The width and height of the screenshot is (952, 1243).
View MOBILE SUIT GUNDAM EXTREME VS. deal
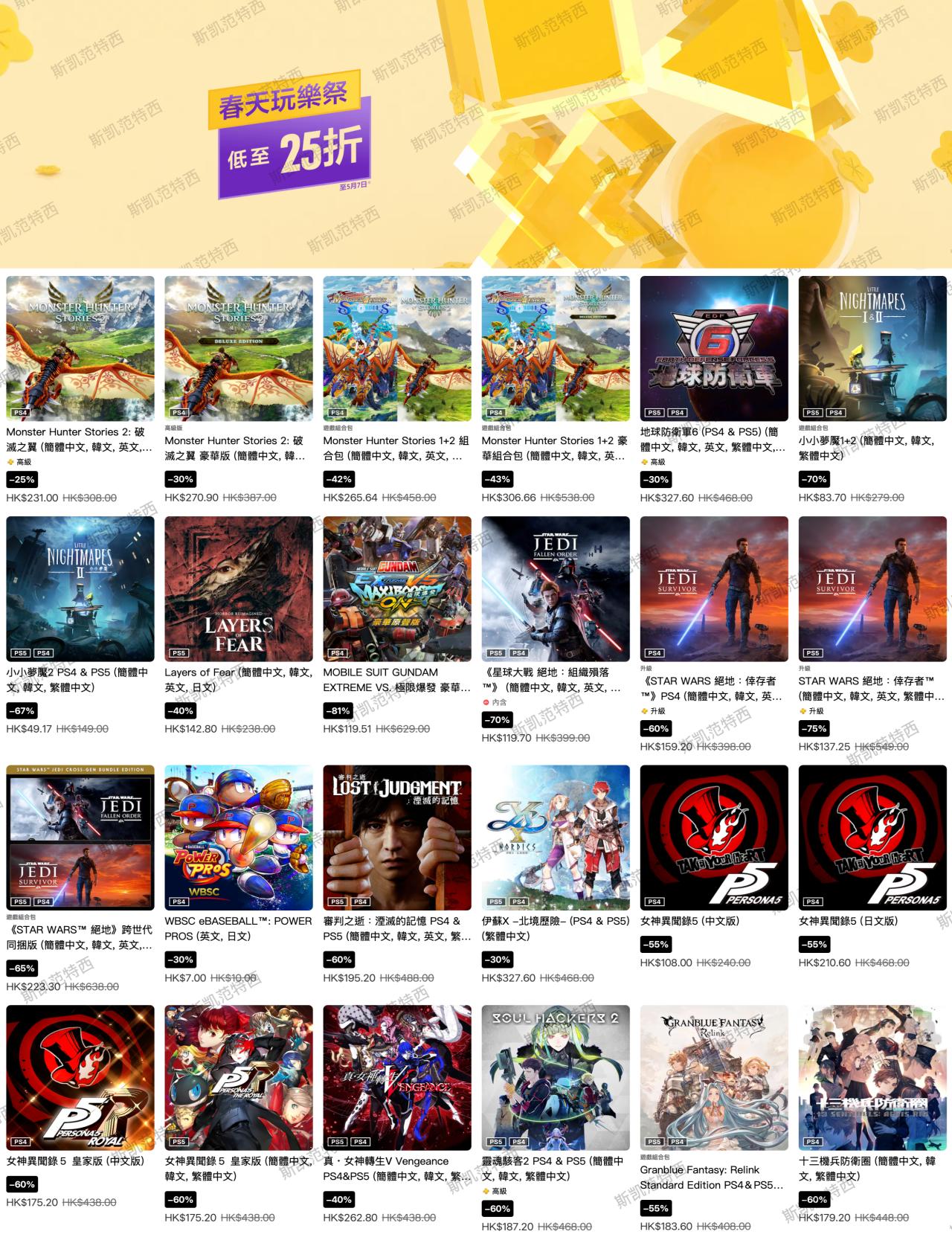click(397, 588)
